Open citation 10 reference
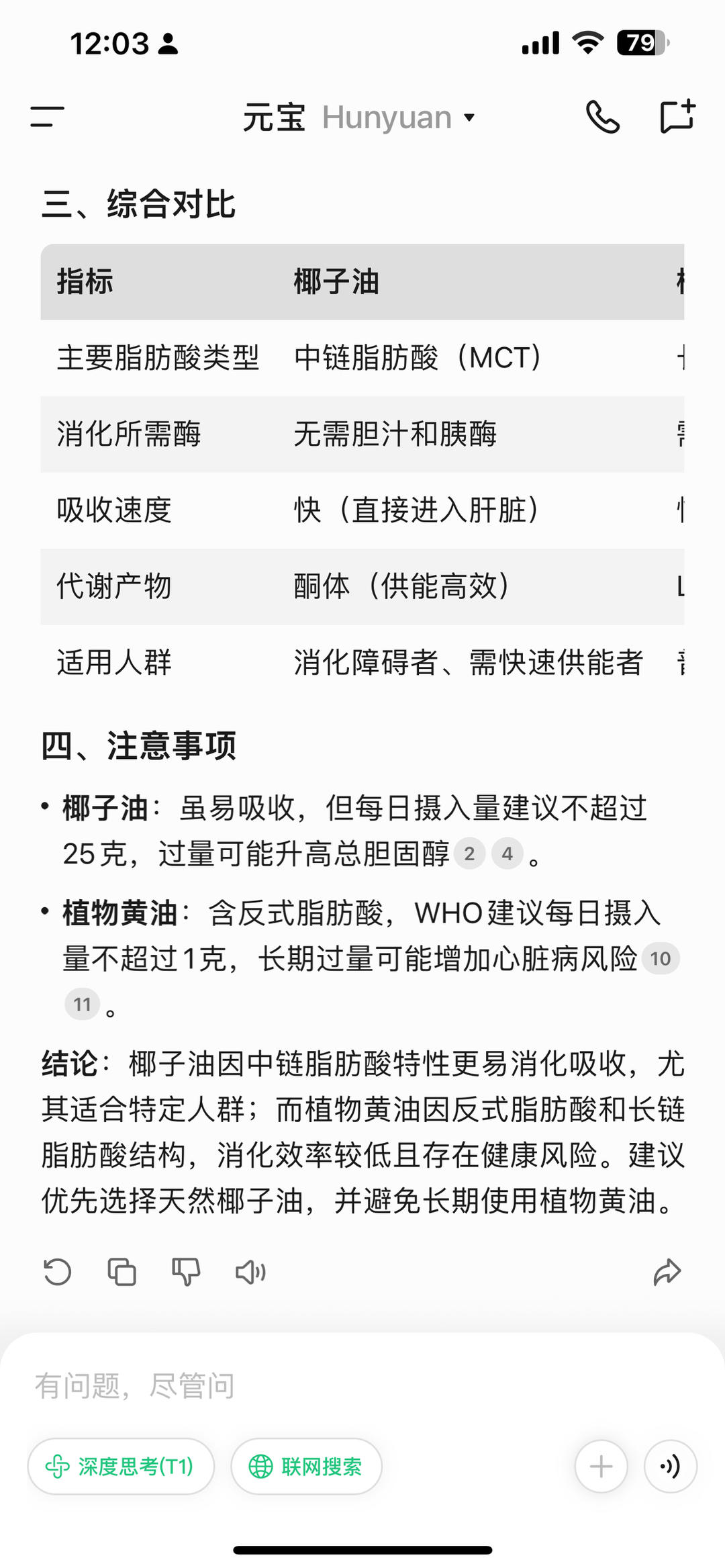This screenshot has width=725, height=1568. click(661, 958)
